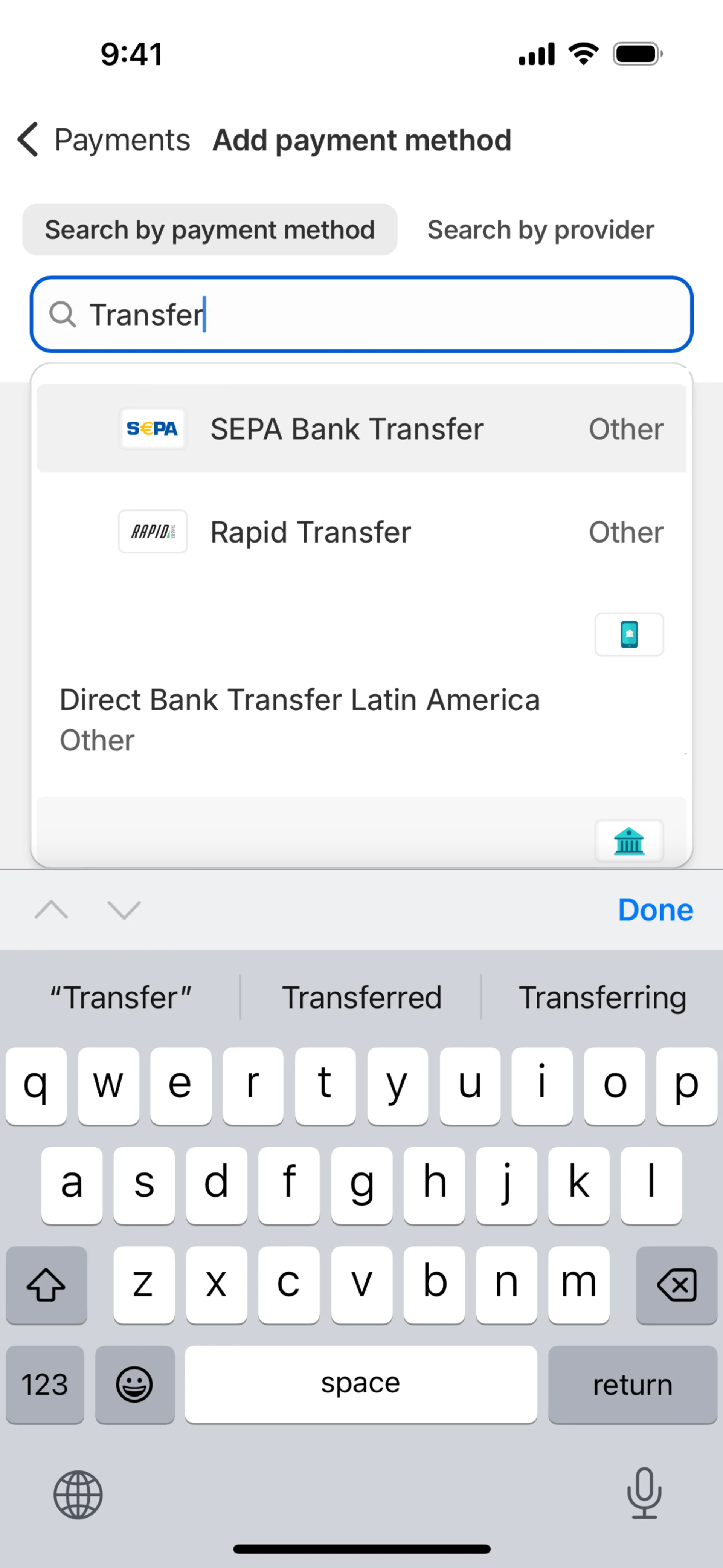Tap the return key

632,1385
